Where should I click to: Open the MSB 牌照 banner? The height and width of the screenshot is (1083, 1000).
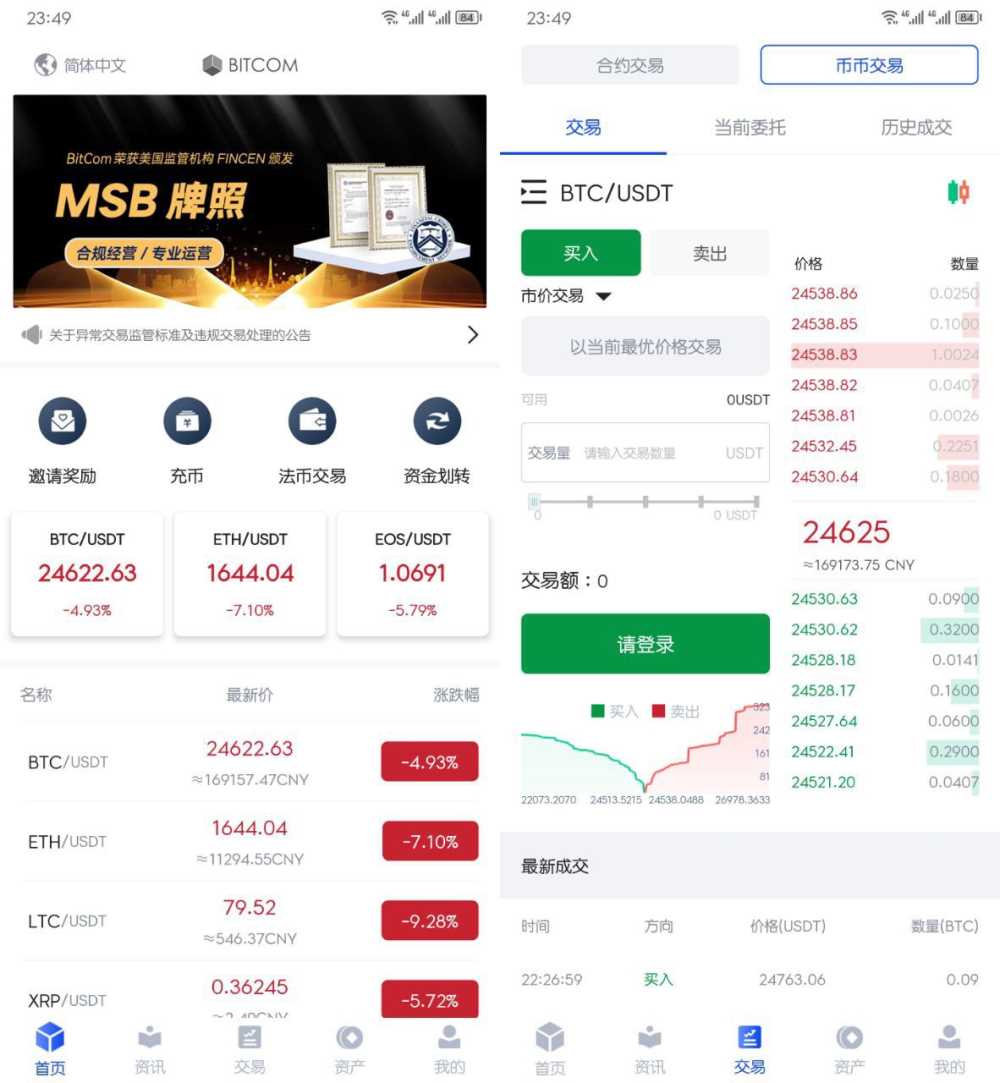coord(249,201)
